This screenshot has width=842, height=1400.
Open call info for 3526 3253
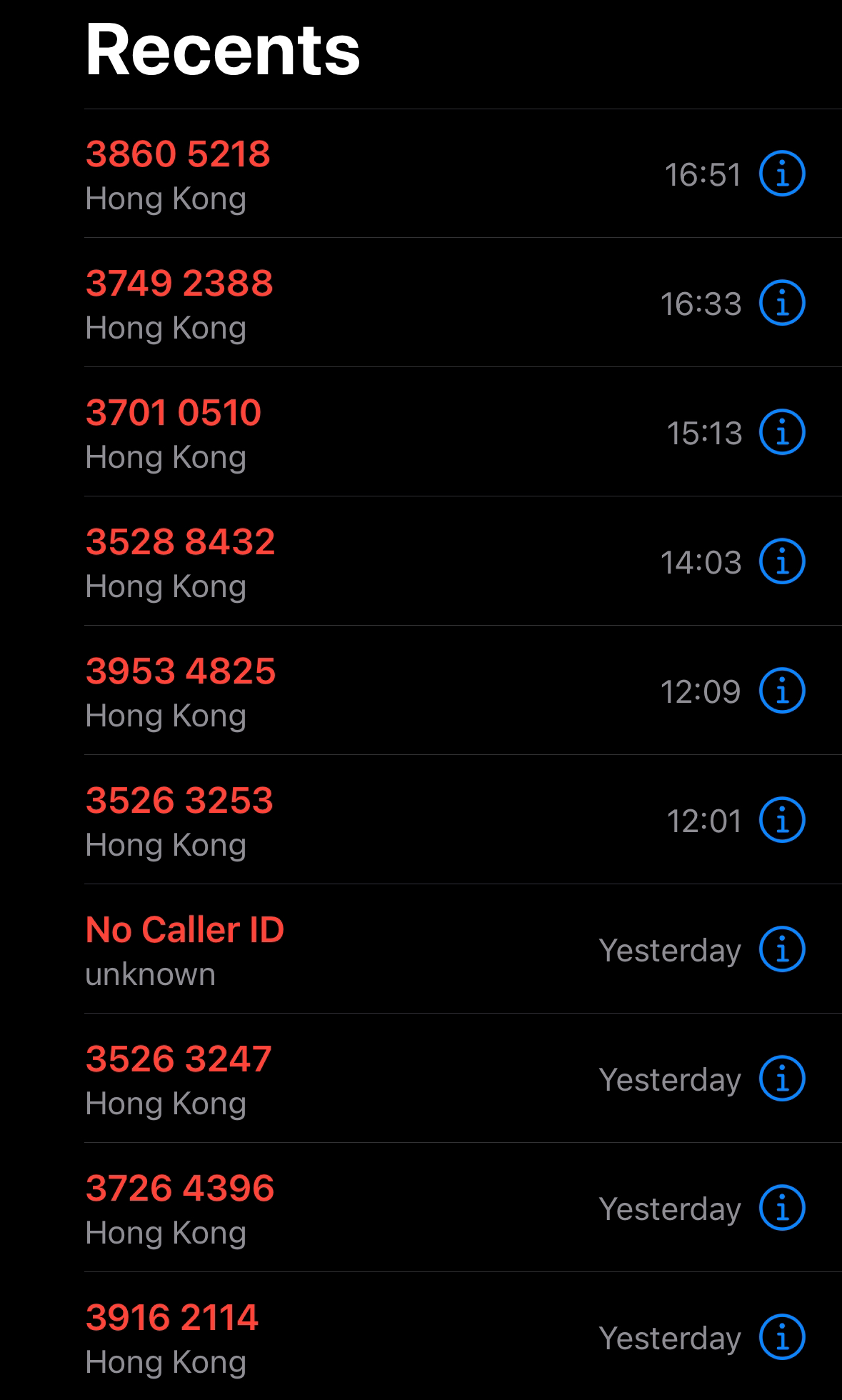coord(782,821)
